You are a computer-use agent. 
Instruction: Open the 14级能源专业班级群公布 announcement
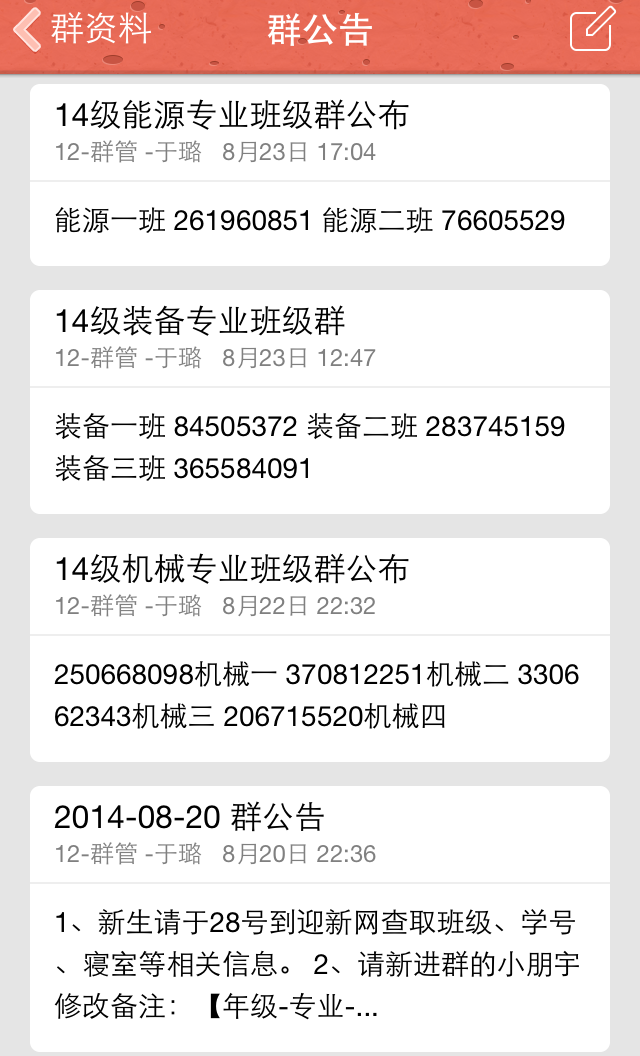pos(319,174)
